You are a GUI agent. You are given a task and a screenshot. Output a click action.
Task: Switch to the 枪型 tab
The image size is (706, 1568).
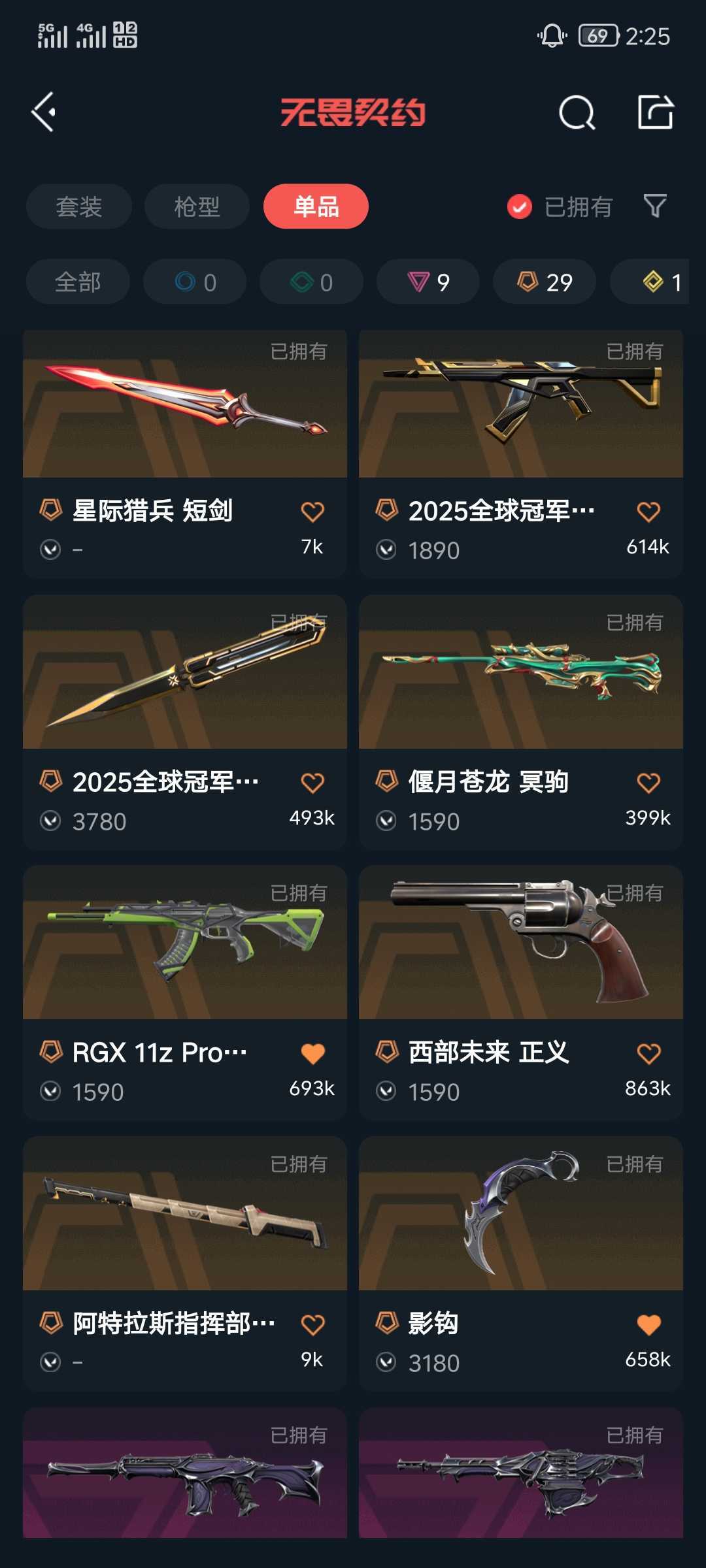coord(197,206)
